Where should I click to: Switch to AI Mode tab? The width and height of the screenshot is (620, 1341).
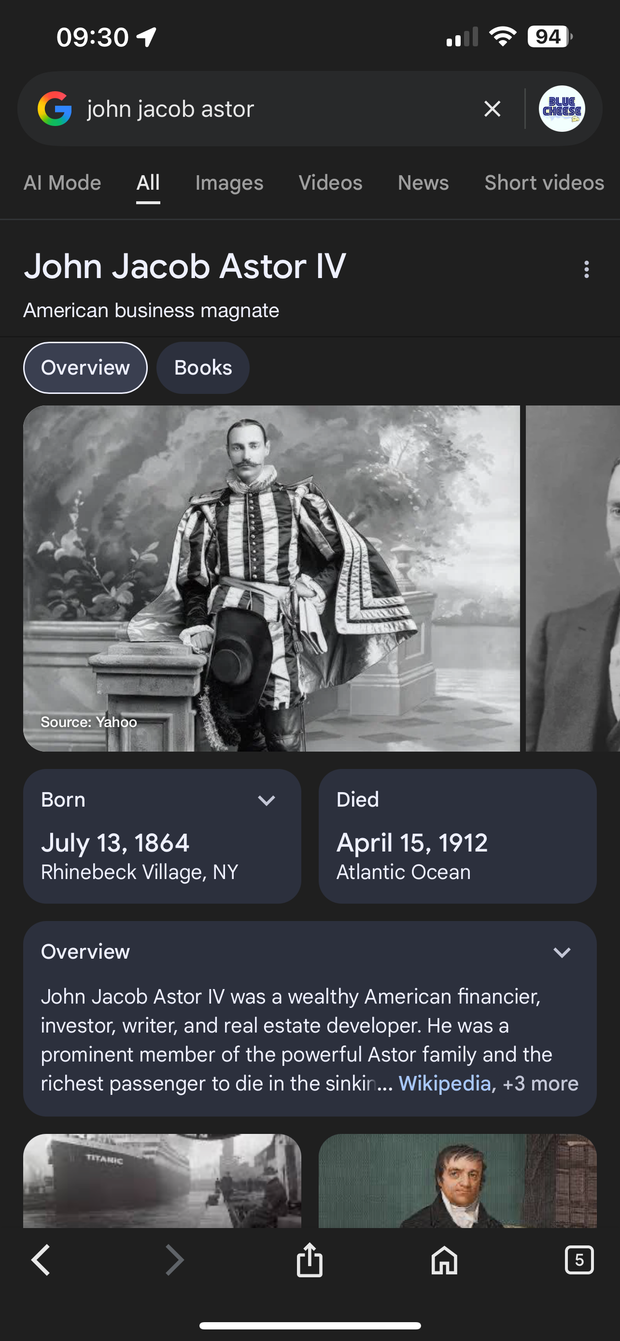(62, 183)
